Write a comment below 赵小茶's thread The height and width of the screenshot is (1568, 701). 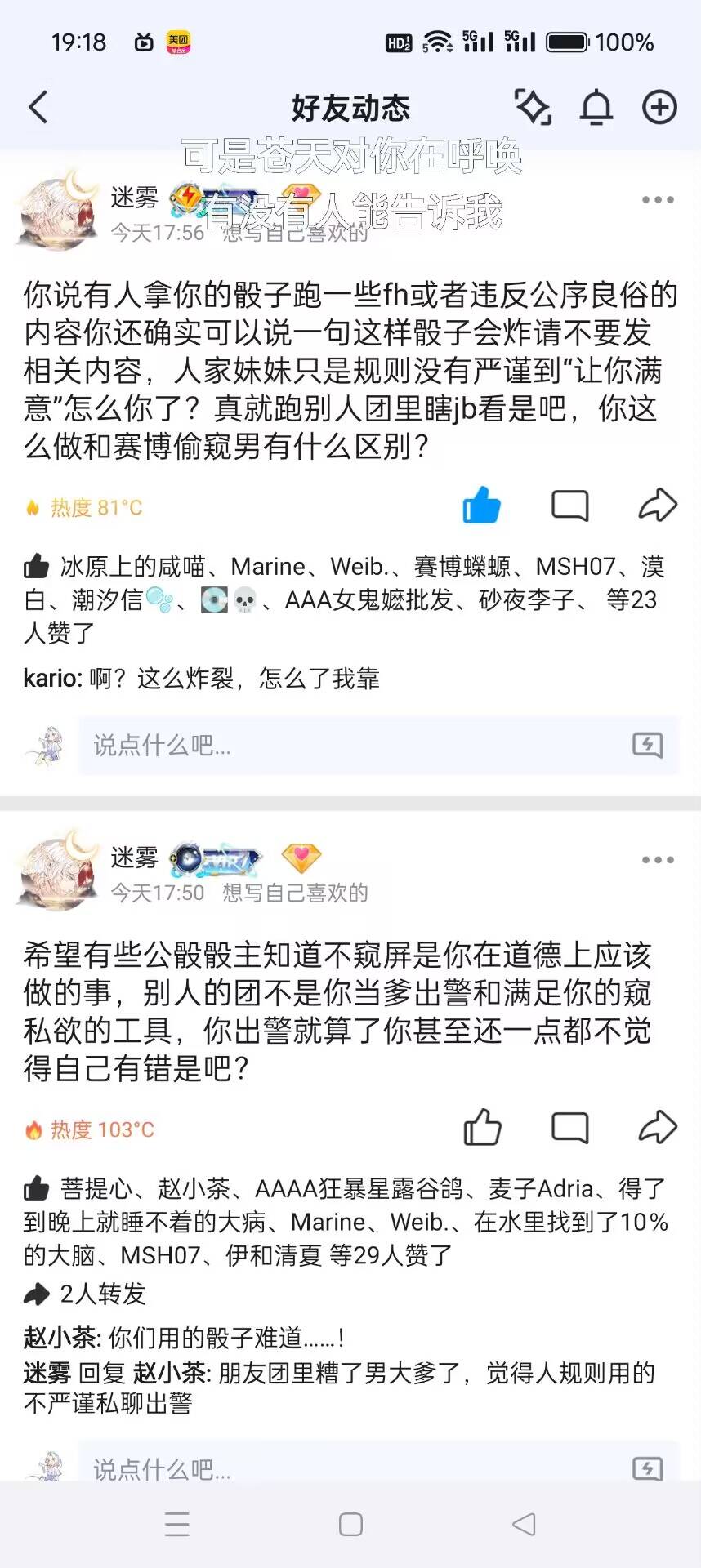pos(359,1468)
